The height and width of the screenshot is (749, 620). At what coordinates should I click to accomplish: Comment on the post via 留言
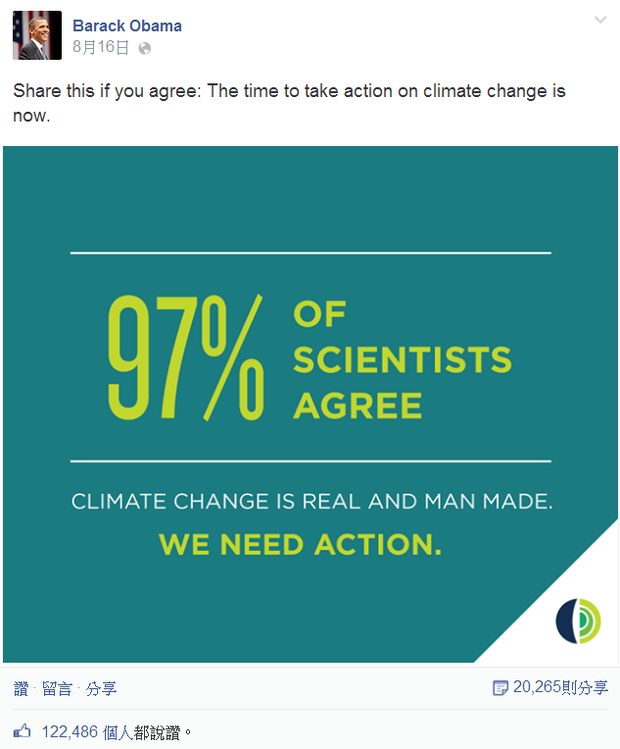pos(57,688)
